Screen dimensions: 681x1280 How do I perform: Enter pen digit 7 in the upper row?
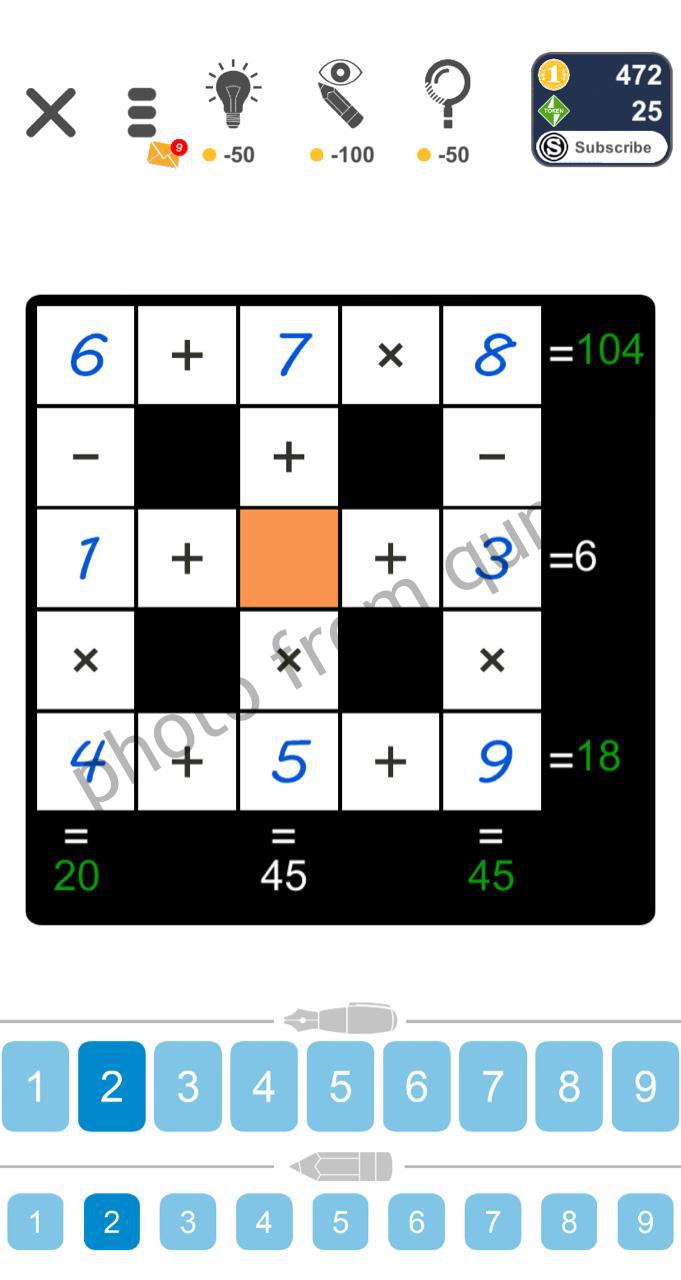[492, 1086]
